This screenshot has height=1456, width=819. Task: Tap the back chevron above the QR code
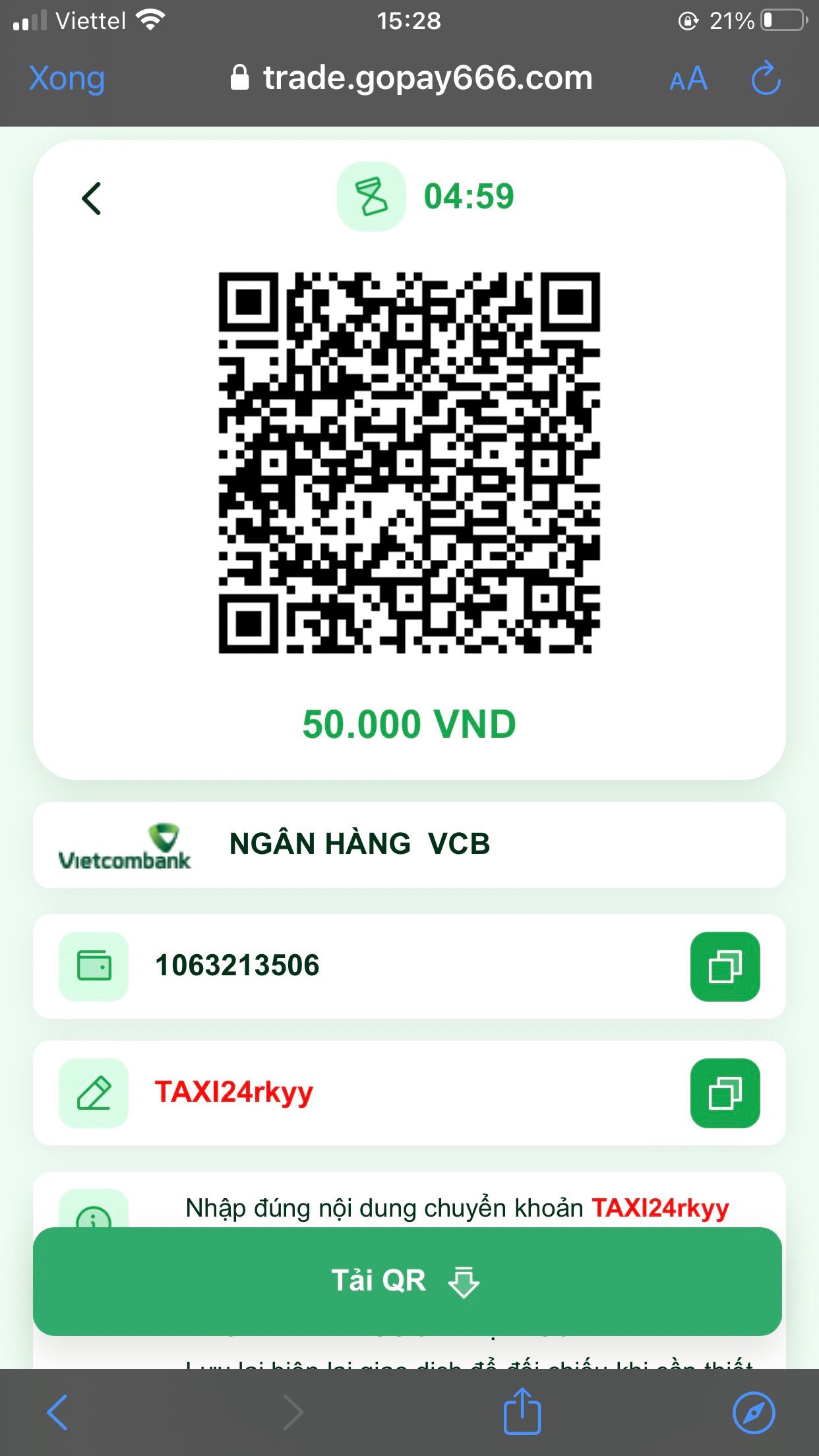[x=92, y=197]
